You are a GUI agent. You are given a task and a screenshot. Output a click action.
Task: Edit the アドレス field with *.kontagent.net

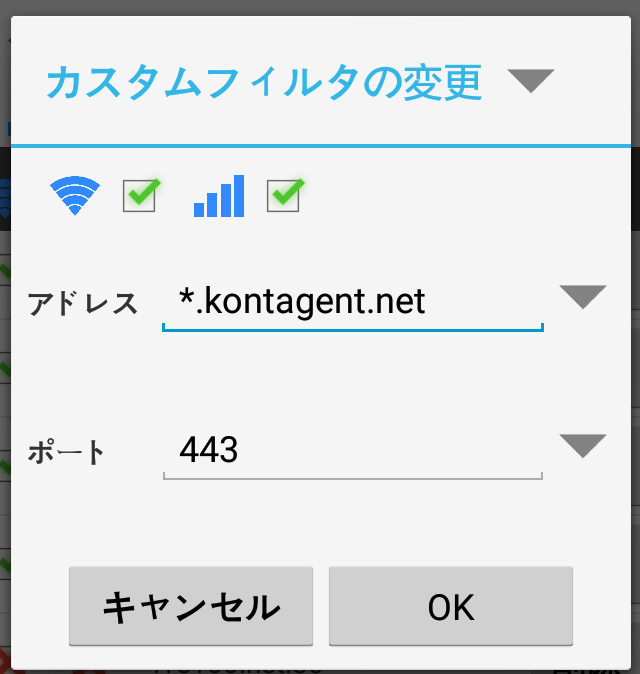pos(352,302)
